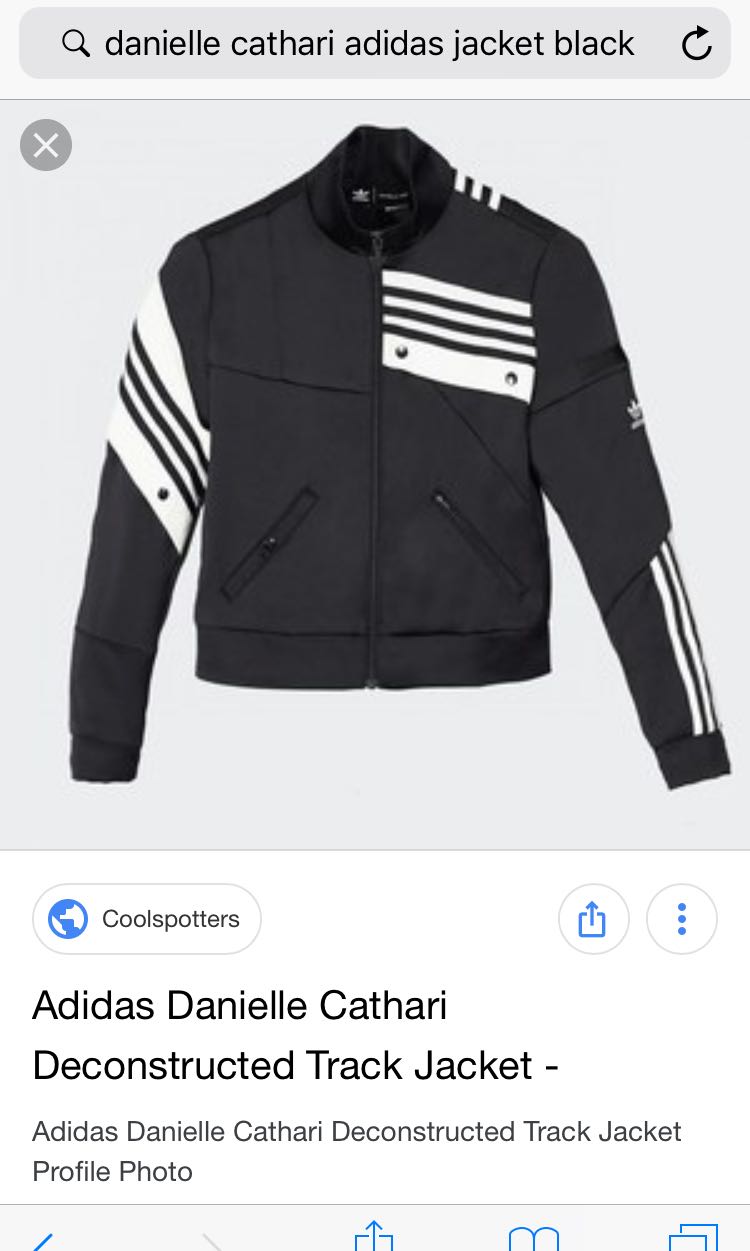Open the Adidas Danielle Cathari jacket title link
Screen dimensions: 750x1251
click(x=295, y=1035)
